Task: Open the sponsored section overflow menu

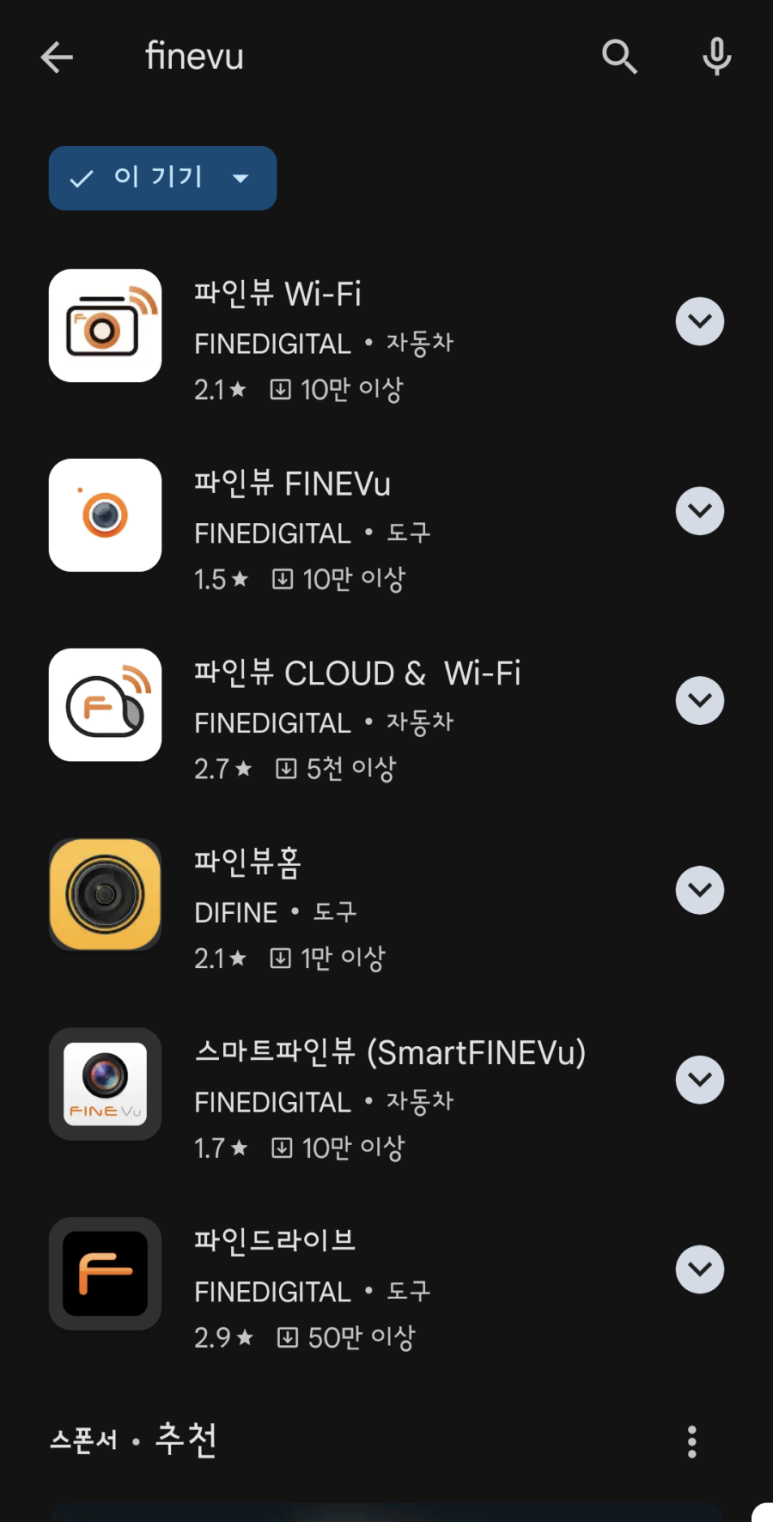Action: coord(692,1442)
